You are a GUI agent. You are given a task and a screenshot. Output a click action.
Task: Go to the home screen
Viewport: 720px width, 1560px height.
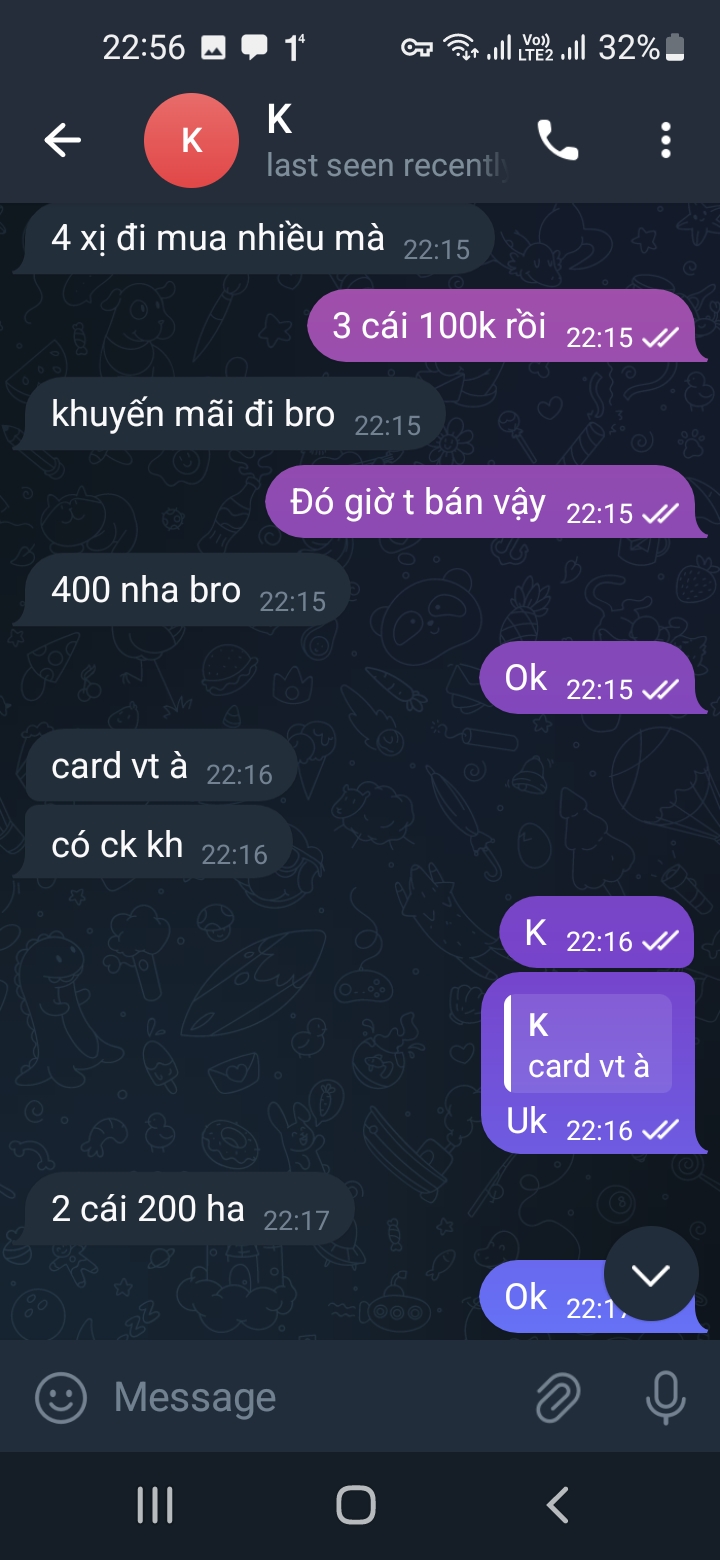click(356, 1504)
